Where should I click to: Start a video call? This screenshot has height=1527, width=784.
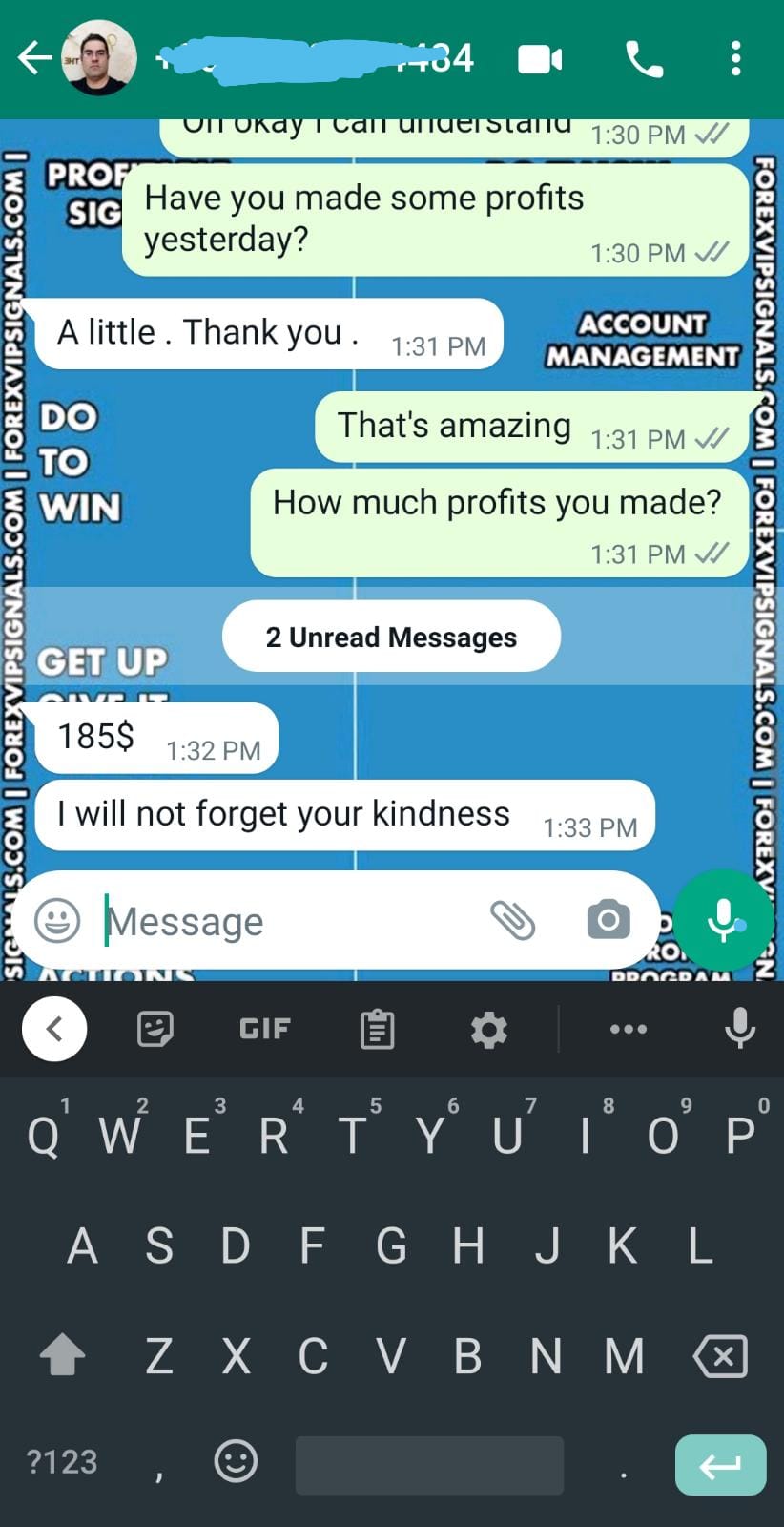tap(540, 60)
